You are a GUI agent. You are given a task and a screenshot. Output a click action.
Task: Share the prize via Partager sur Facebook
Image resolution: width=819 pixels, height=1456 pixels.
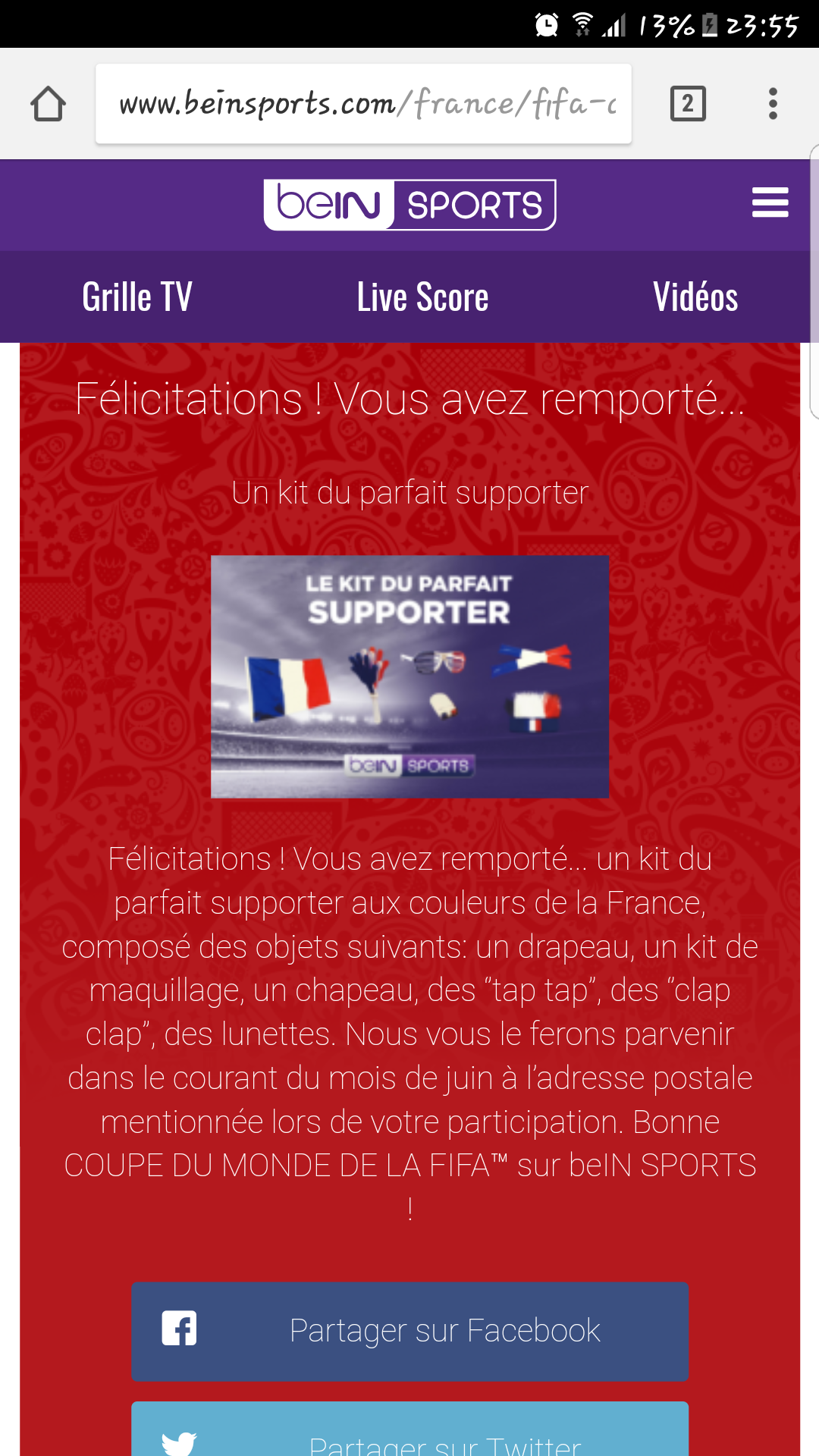[x=409, y=1331]
